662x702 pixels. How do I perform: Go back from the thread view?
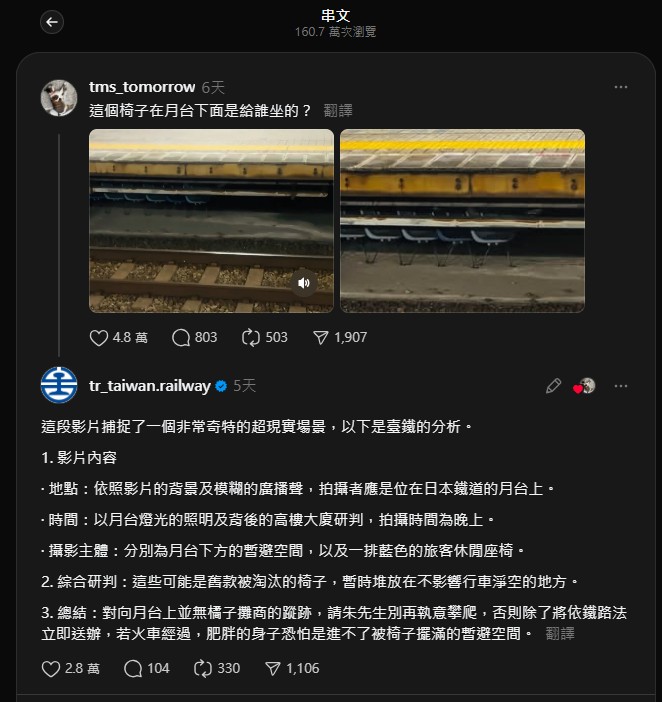click(52, 22)
